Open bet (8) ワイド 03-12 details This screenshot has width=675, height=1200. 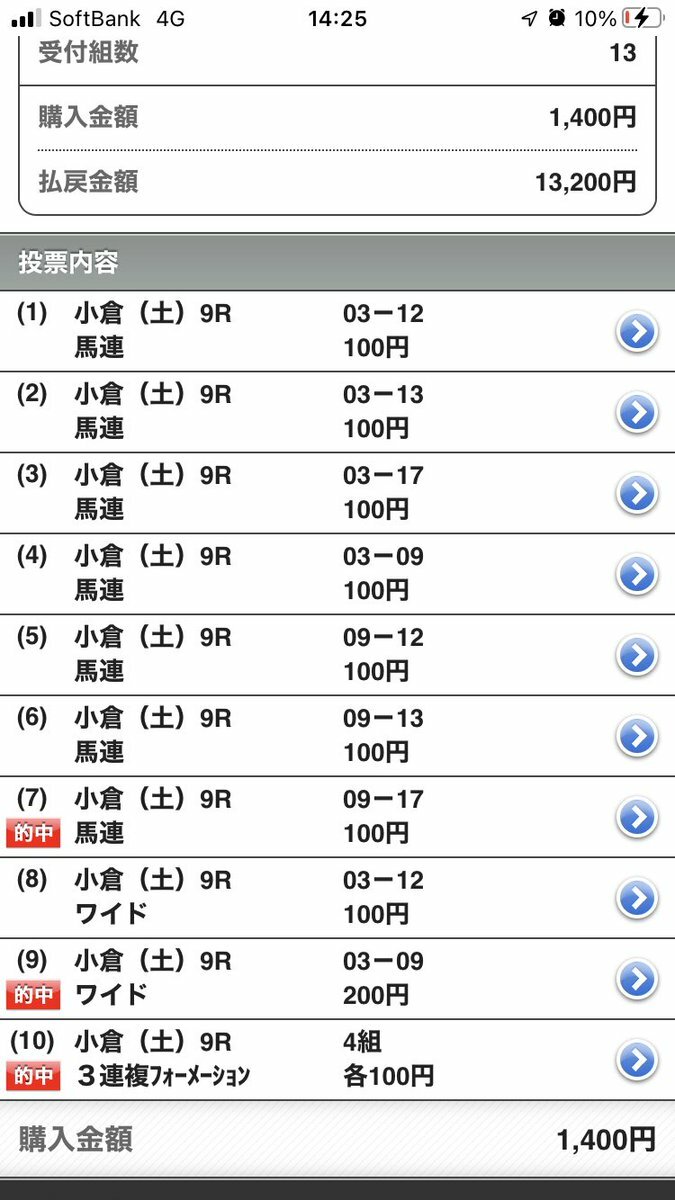click(x=337, y=898)
